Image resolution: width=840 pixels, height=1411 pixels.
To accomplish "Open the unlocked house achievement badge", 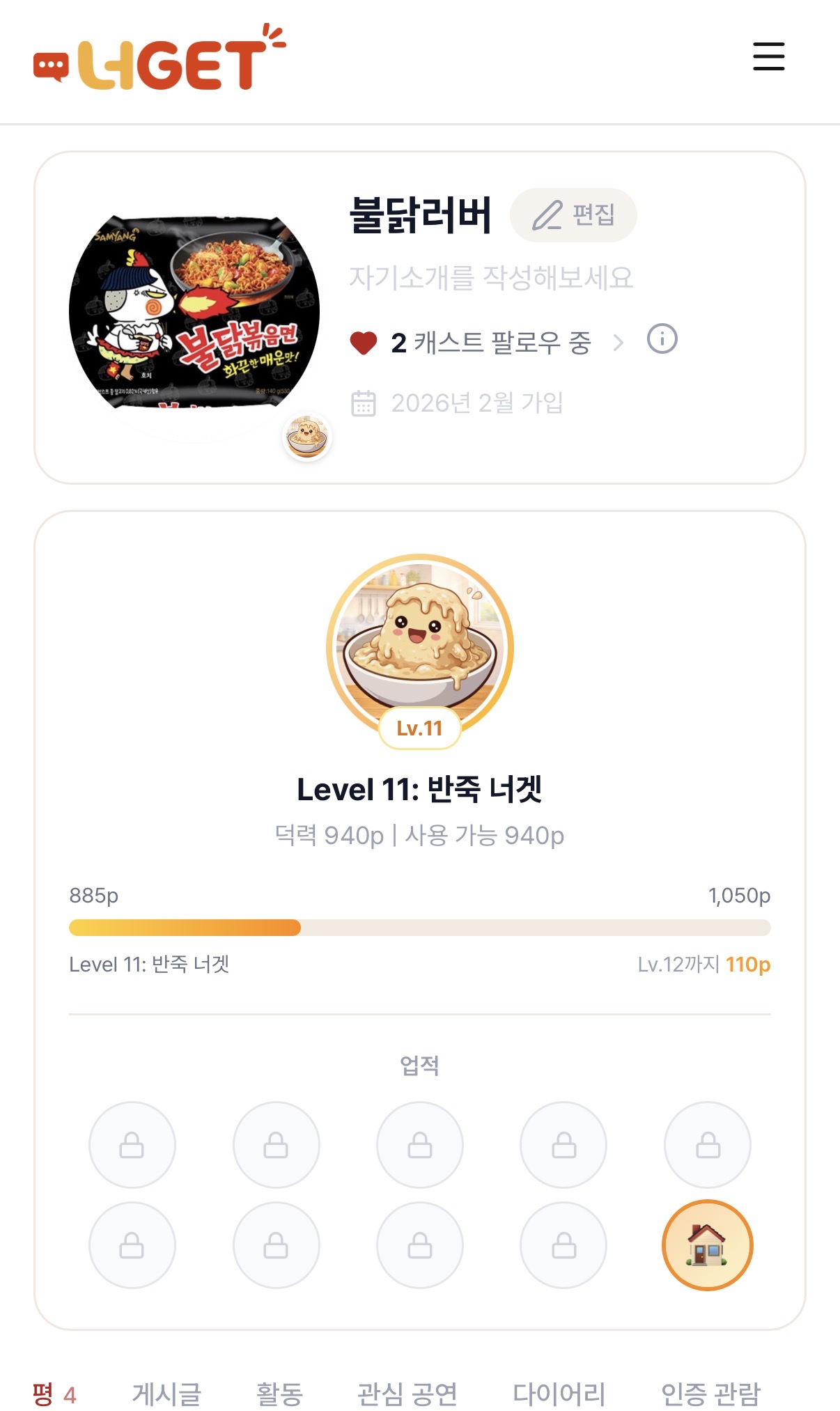I will click(707, 1245).
